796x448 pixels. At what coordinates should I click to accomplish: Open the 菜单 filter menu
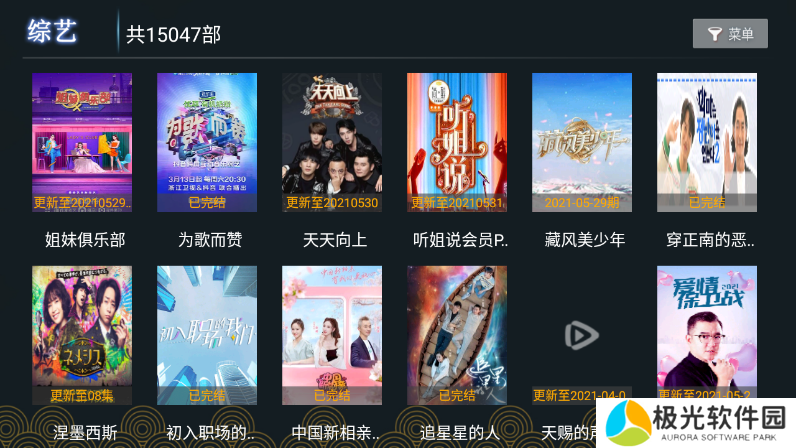[x=730, y=34]
